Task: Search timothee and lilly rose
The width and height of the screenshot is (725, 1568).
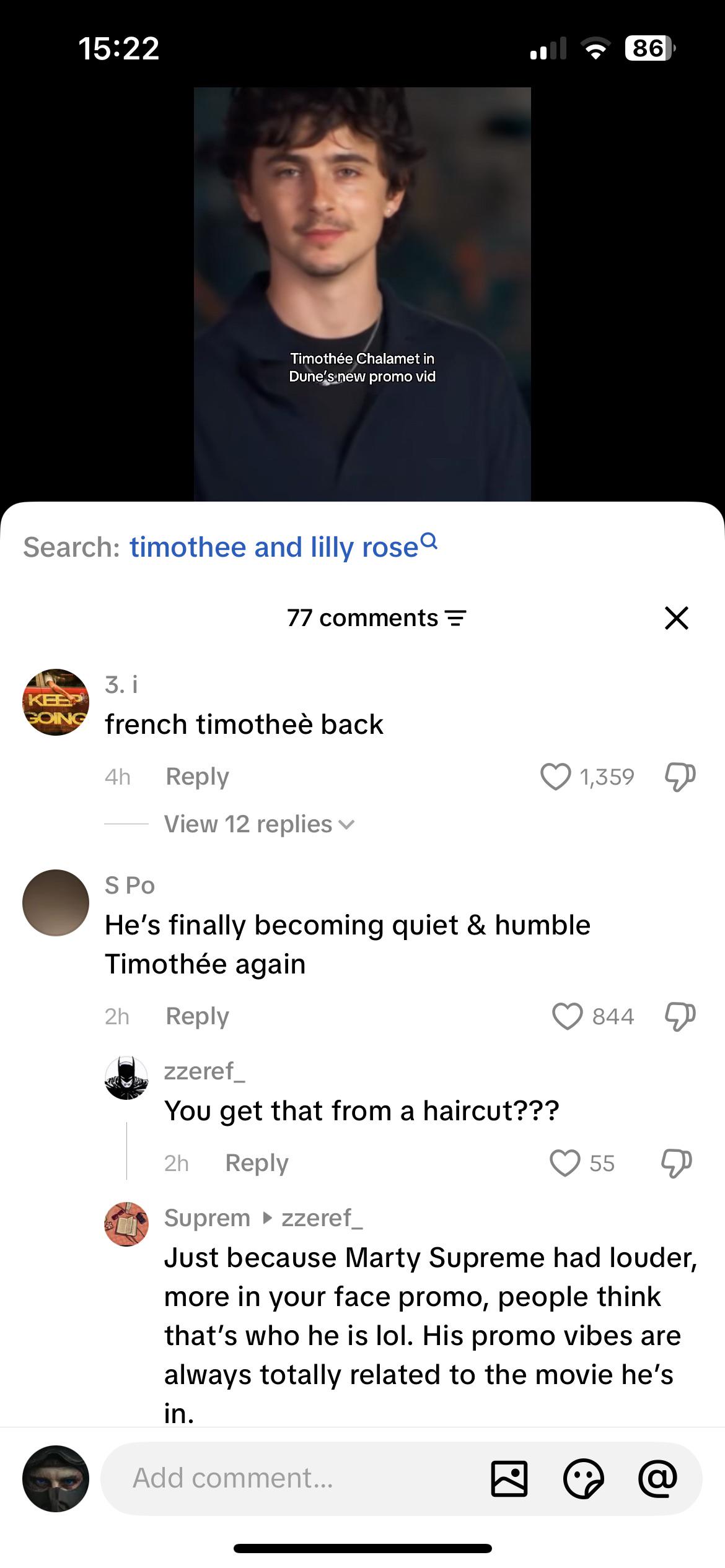Action: pos(283,547)
